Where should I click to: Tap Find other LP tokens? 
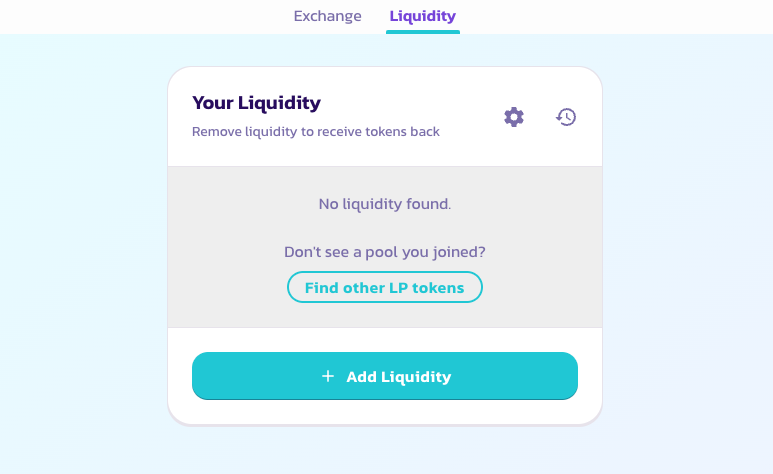[x=385, y=288]
